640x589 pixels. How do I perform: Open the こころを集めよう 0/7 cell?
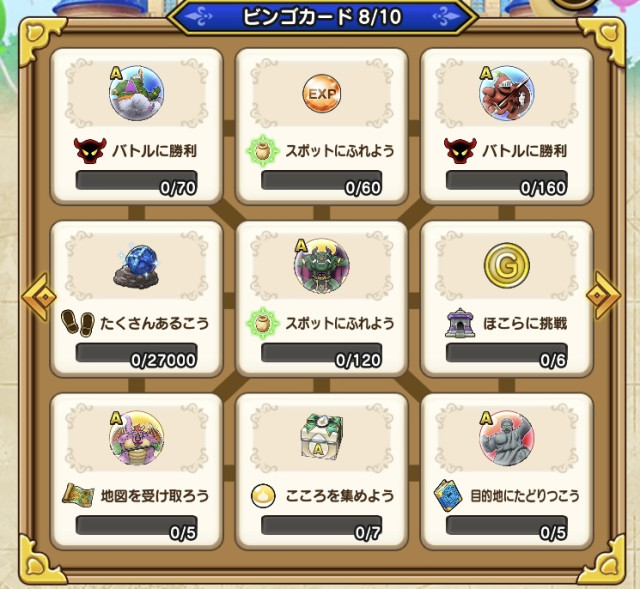(x=322, y=472)
